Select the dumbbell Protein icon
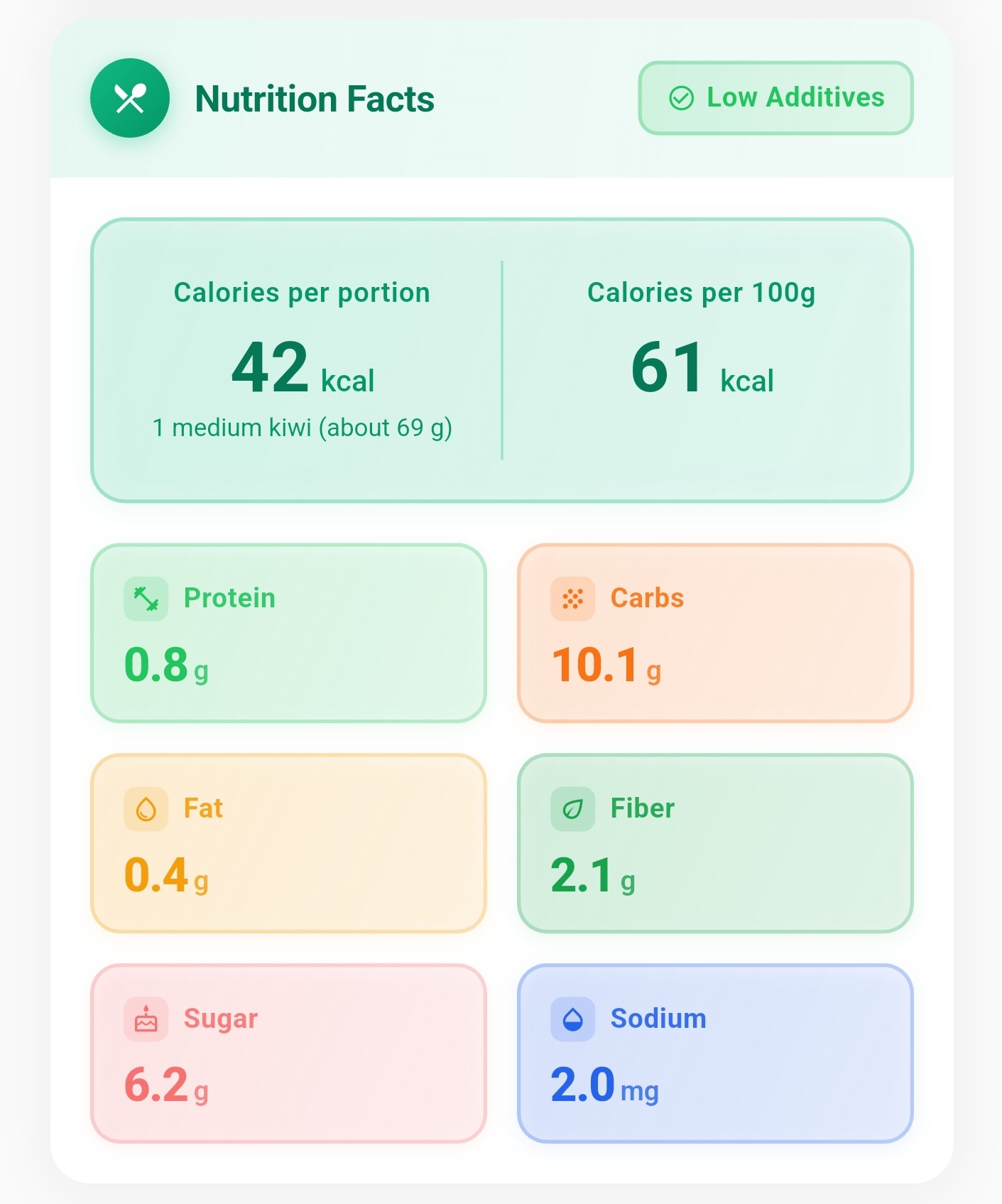Viewport: 1002px width, 1204px height. coord(145,599)
